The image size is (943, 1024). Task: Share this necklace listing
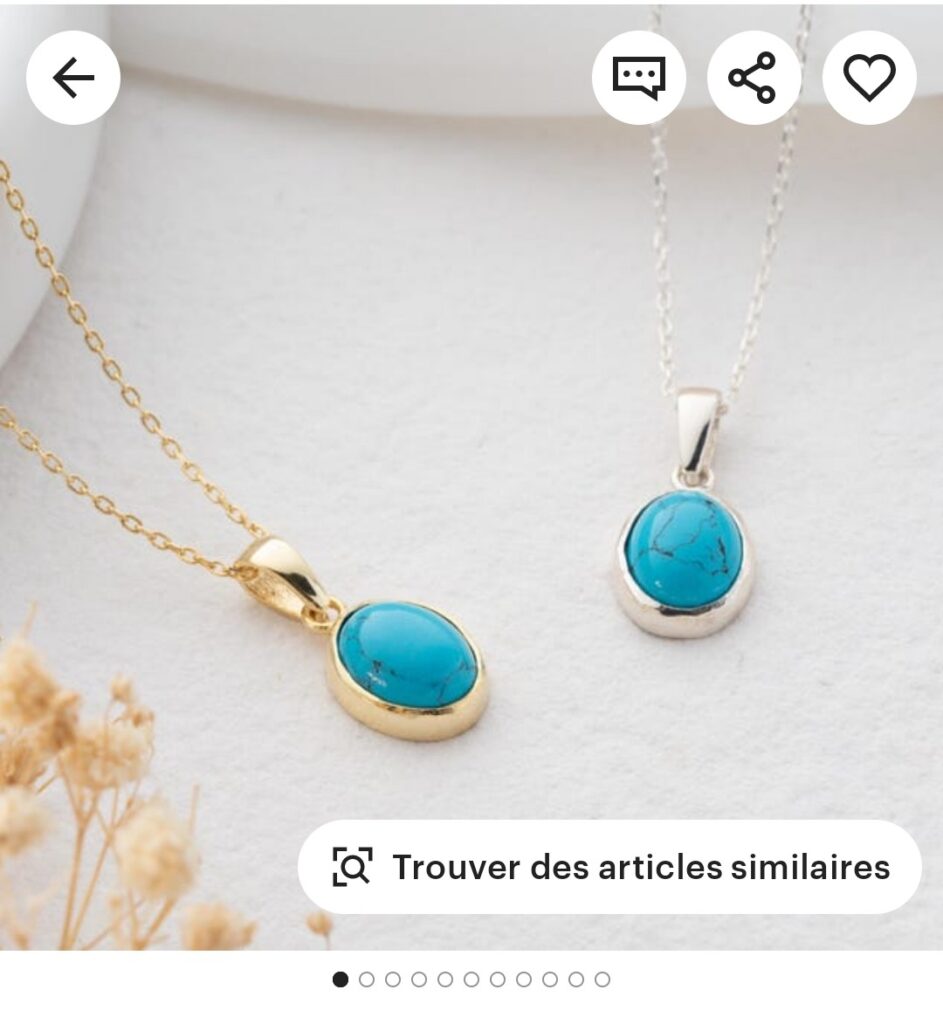(753, 78)
